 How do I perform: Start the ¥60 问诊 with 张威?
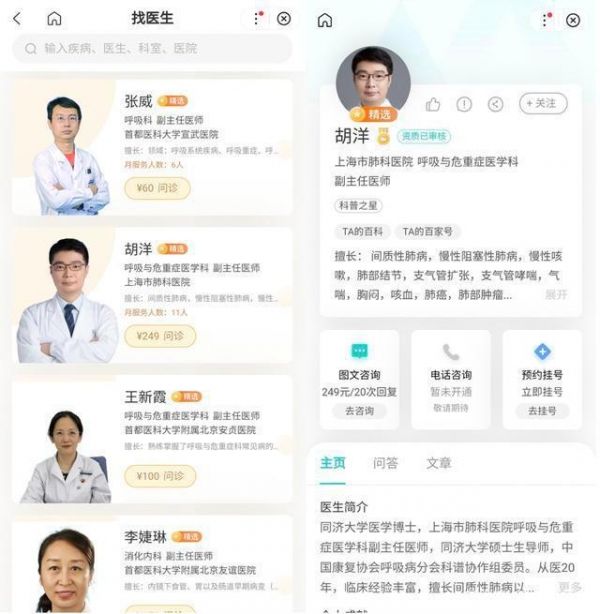tap(158, 188)
